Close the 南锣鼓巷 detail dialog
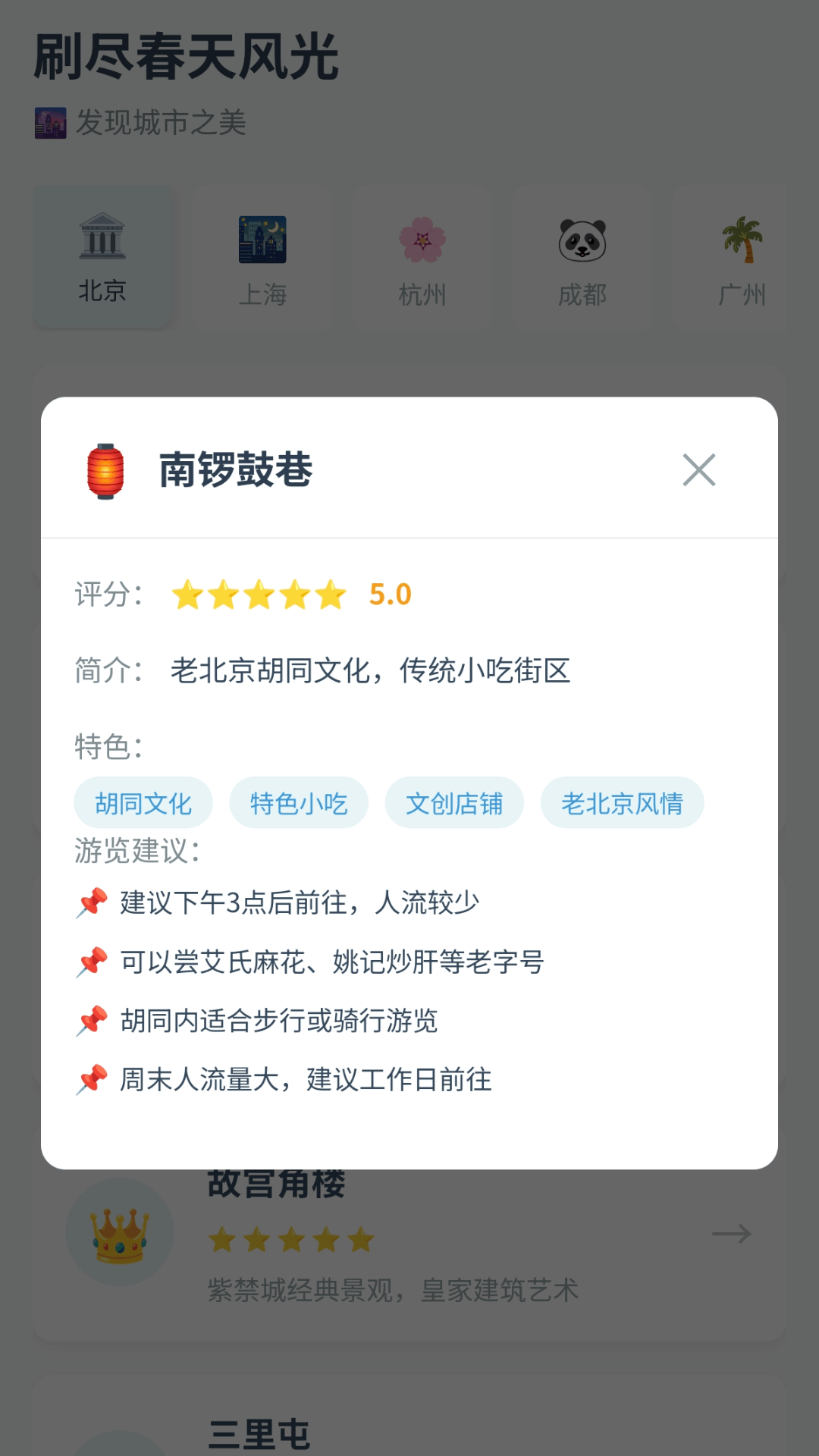The image size is (819, 1456). 699,470
